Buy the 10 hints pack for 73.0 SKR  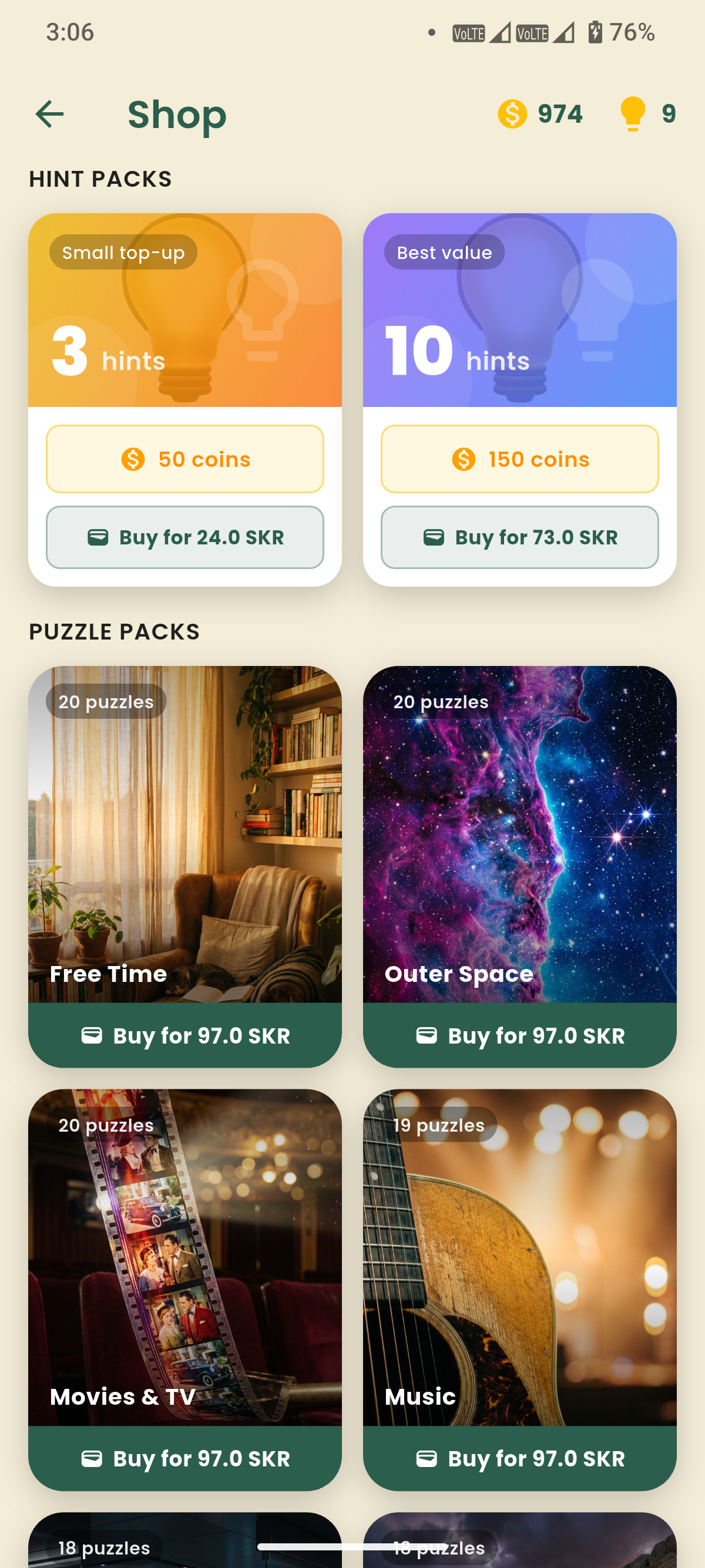pos(519,537)
